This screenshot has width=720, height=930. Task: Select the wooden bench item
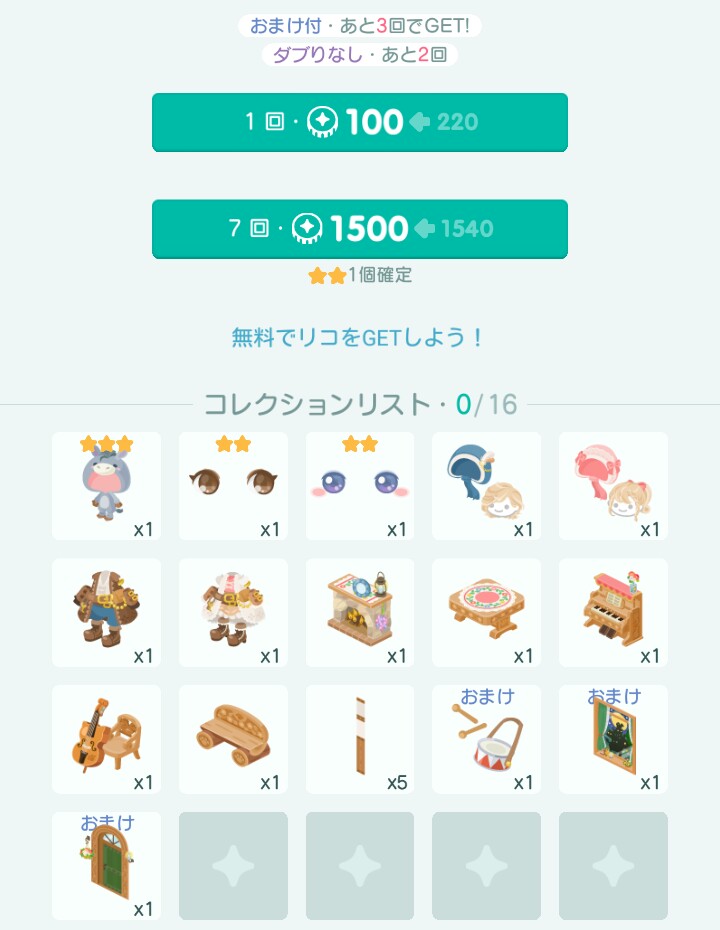point(233,739)
